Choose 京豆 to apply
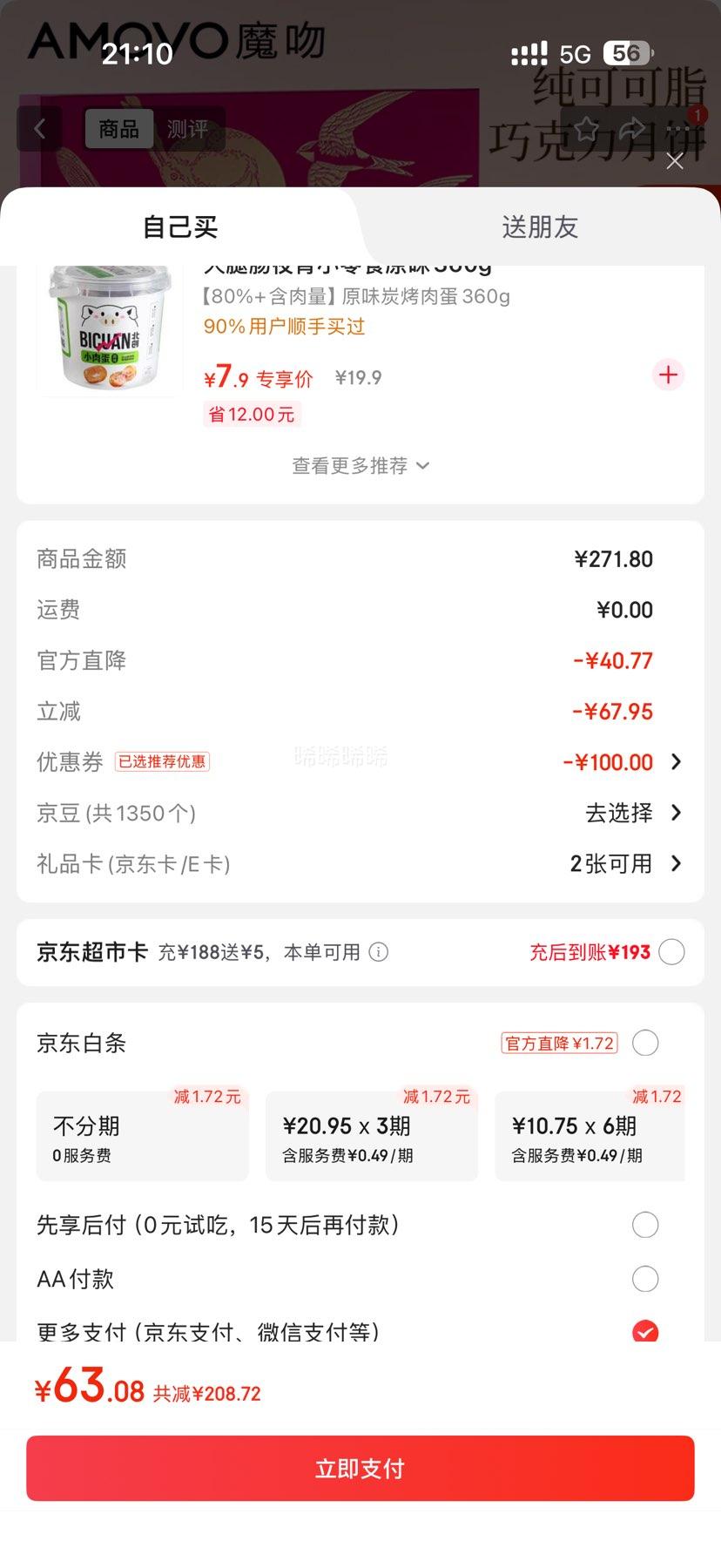Screen dimensions: 721x1568 click(632, 813)
